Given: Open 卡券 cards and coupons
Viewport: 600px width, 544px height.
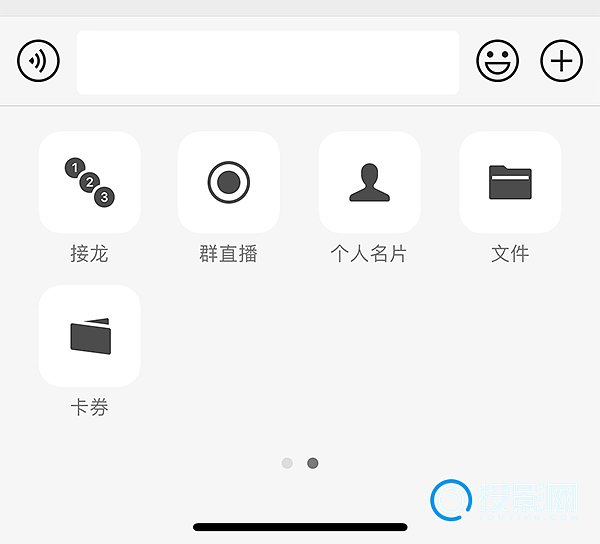Looking at the screenshot, I should point(89,336).
